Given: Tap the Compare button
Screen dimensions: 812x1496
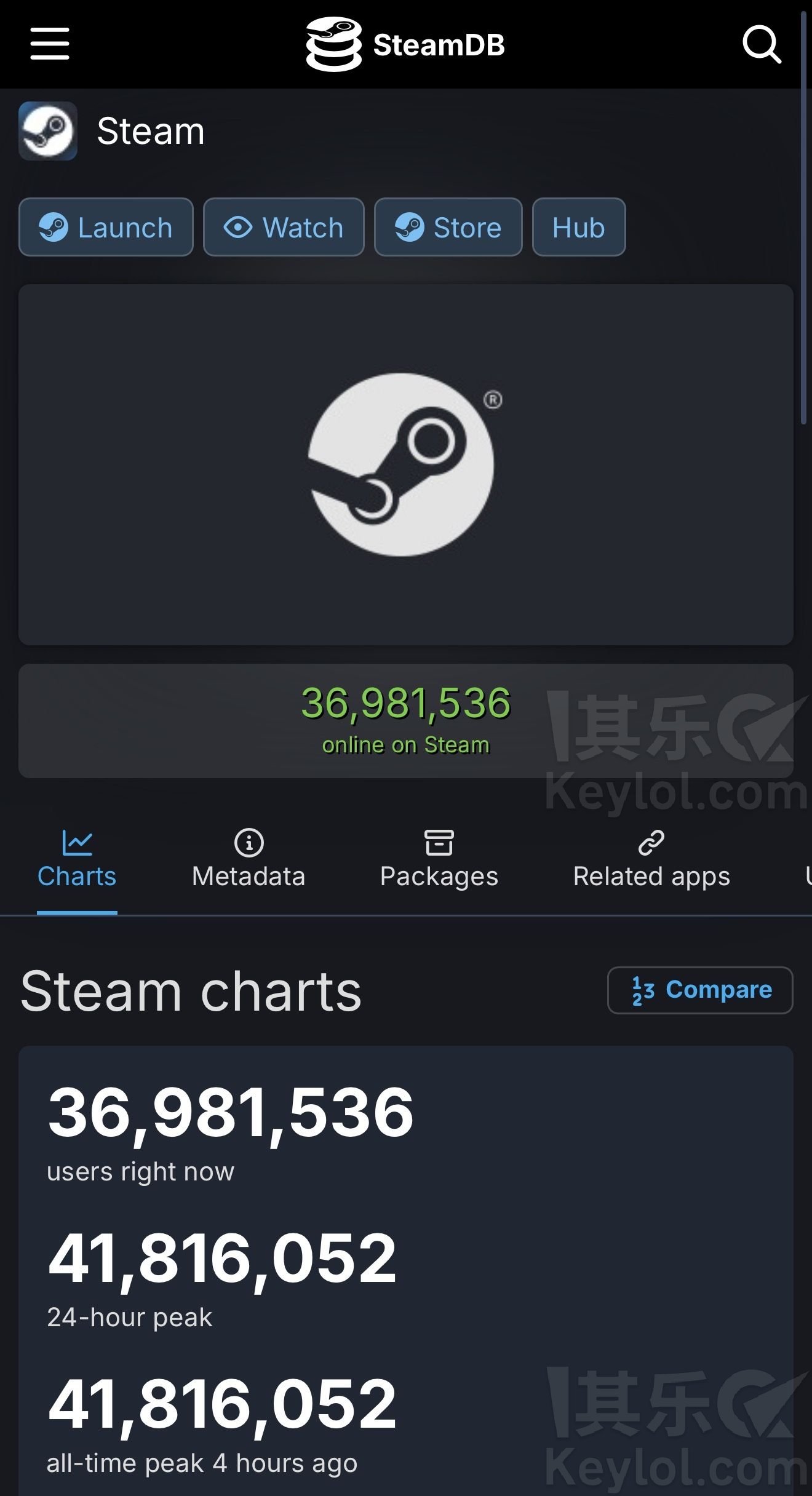Looking at the screenshot, I should click(700, 990).
